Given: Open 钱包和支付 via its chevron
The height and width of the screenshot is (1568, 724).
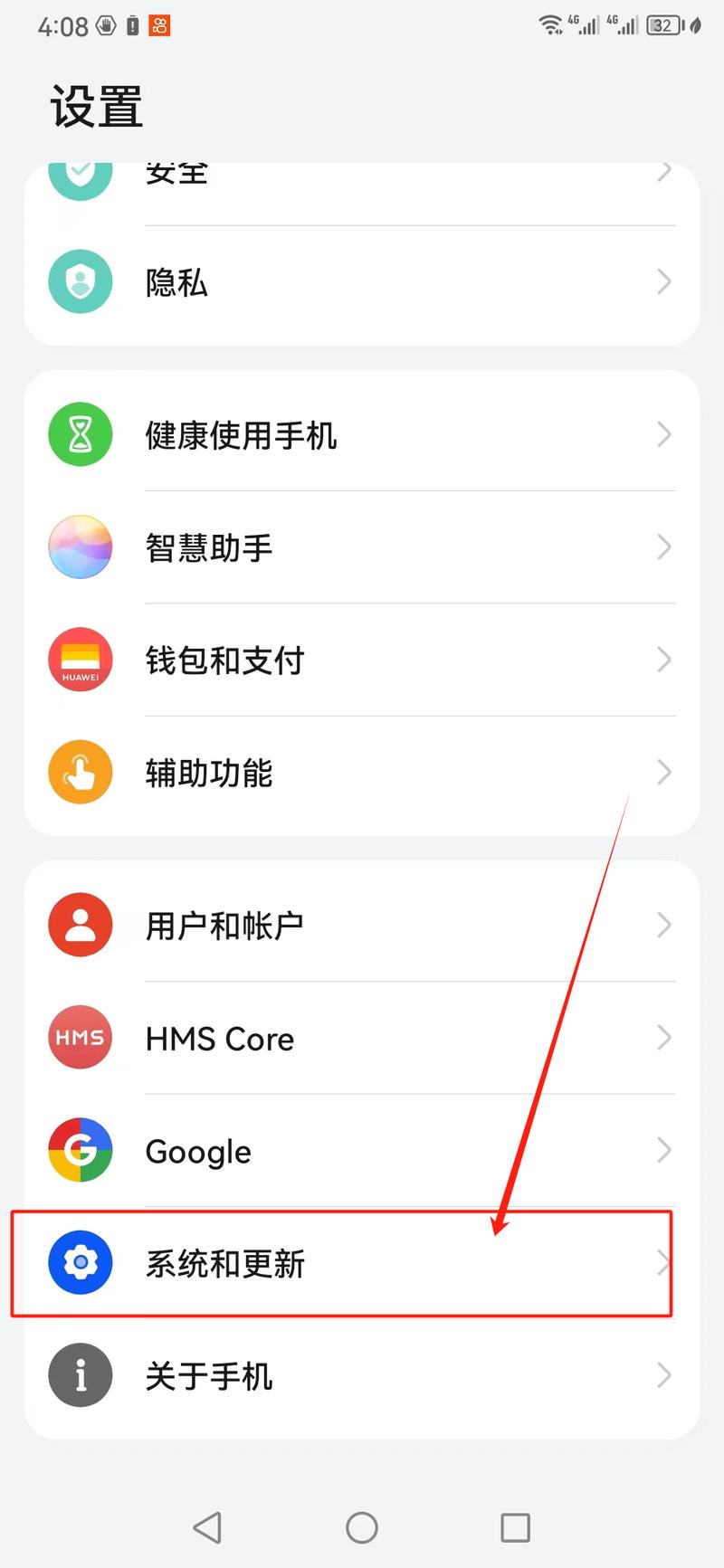Looking at the screenshot, I should click(x=663, y=660).
